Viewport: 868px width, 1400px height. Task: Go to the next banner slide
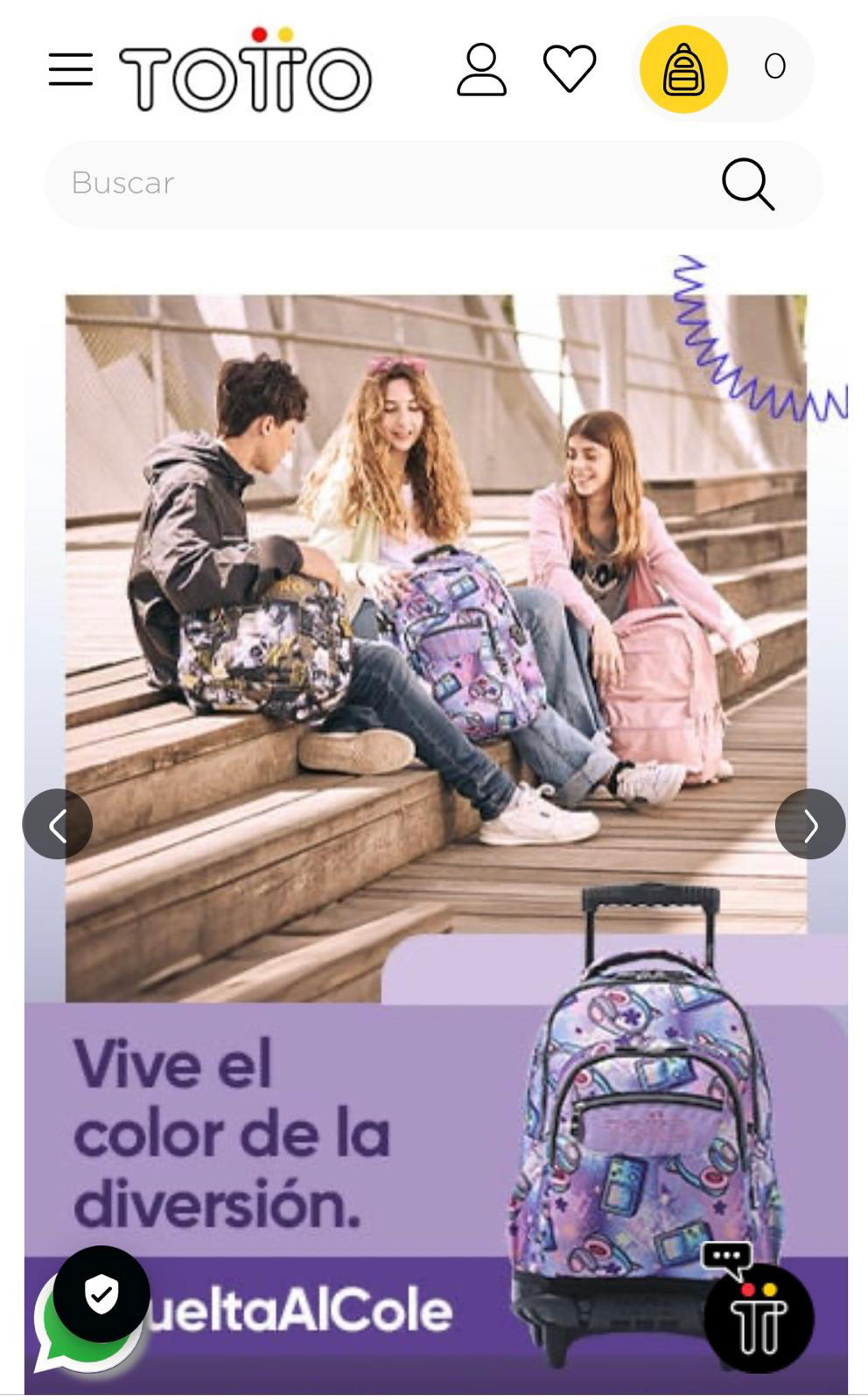coord(810,824)
